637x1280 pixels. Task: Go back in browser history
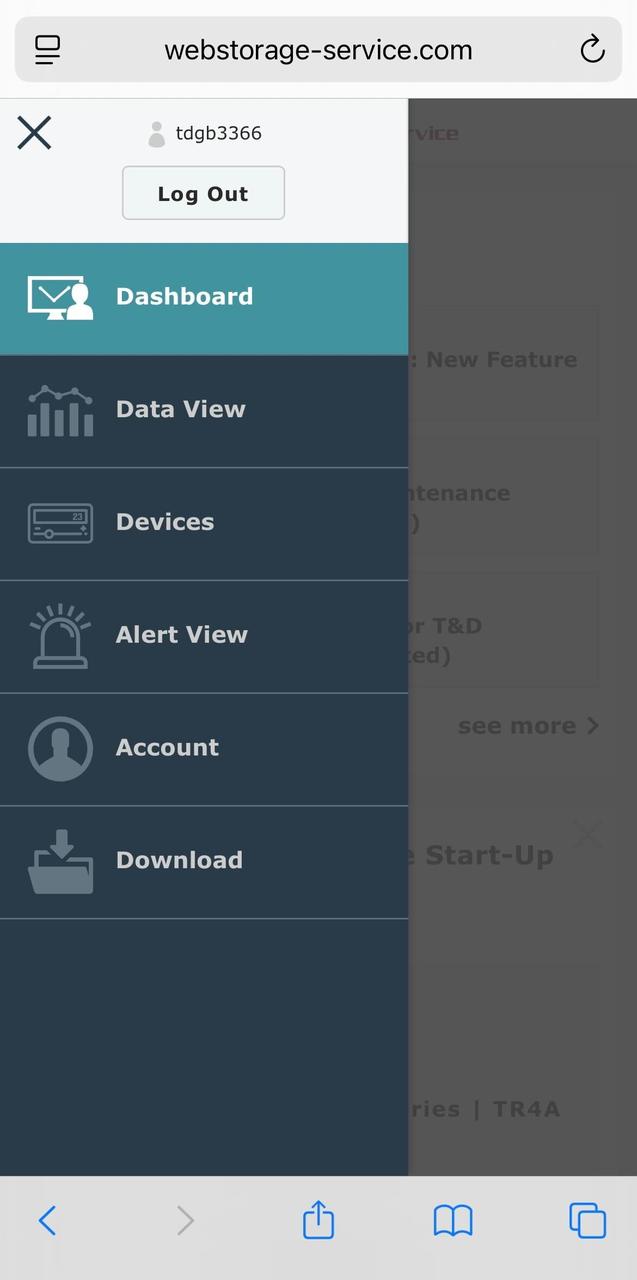[x=47, y=1220]
